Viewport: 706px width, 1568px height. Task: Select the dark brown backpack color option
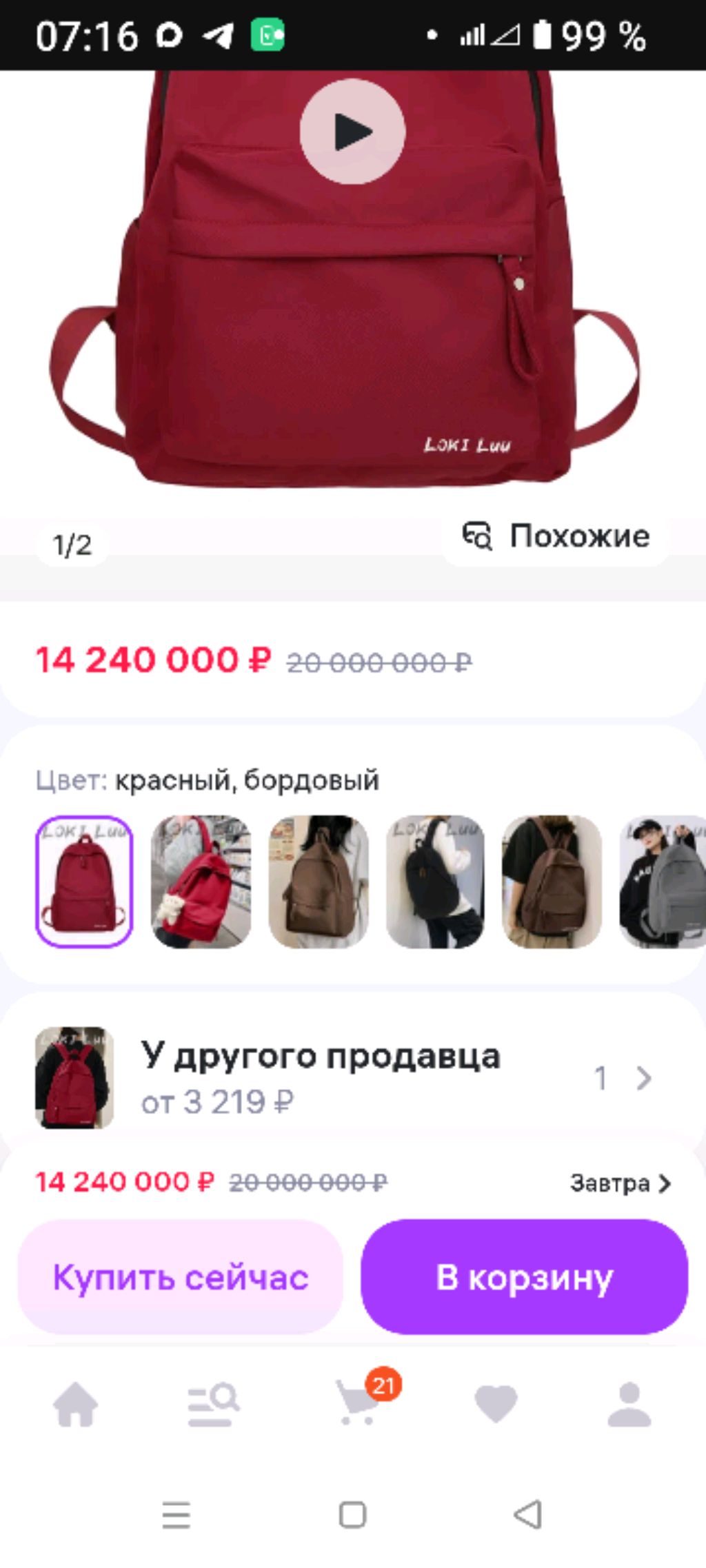[x=552, y=882]
